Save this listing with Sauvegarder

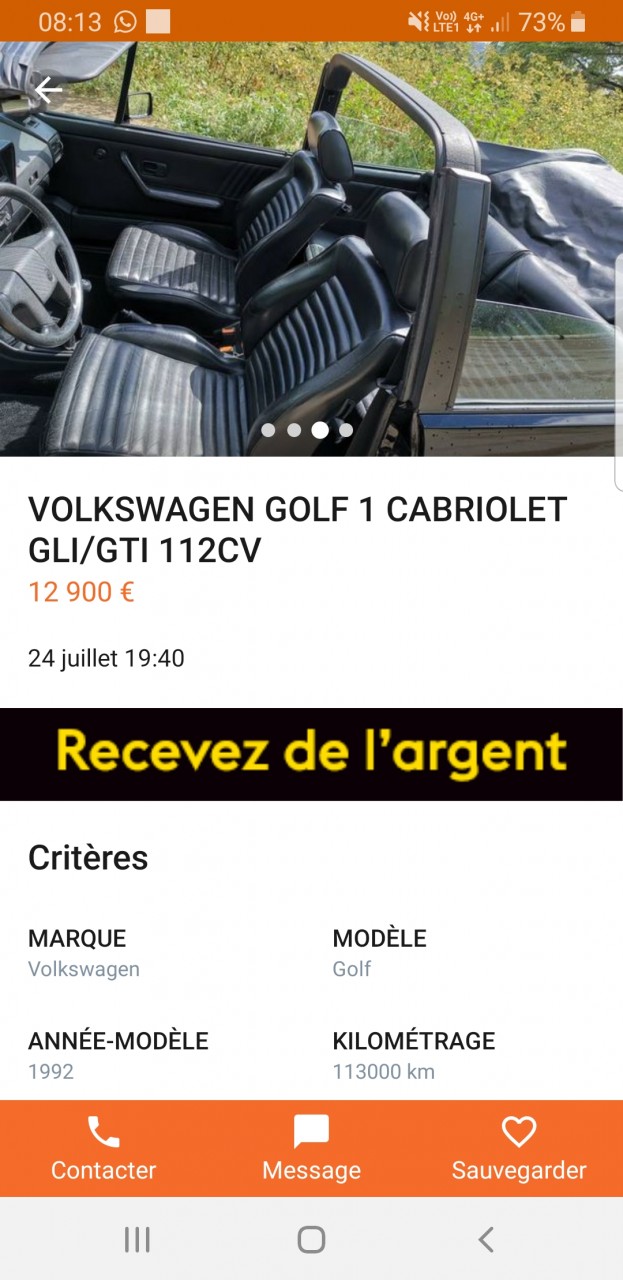pyautogui.click(x=519, y=1148)
